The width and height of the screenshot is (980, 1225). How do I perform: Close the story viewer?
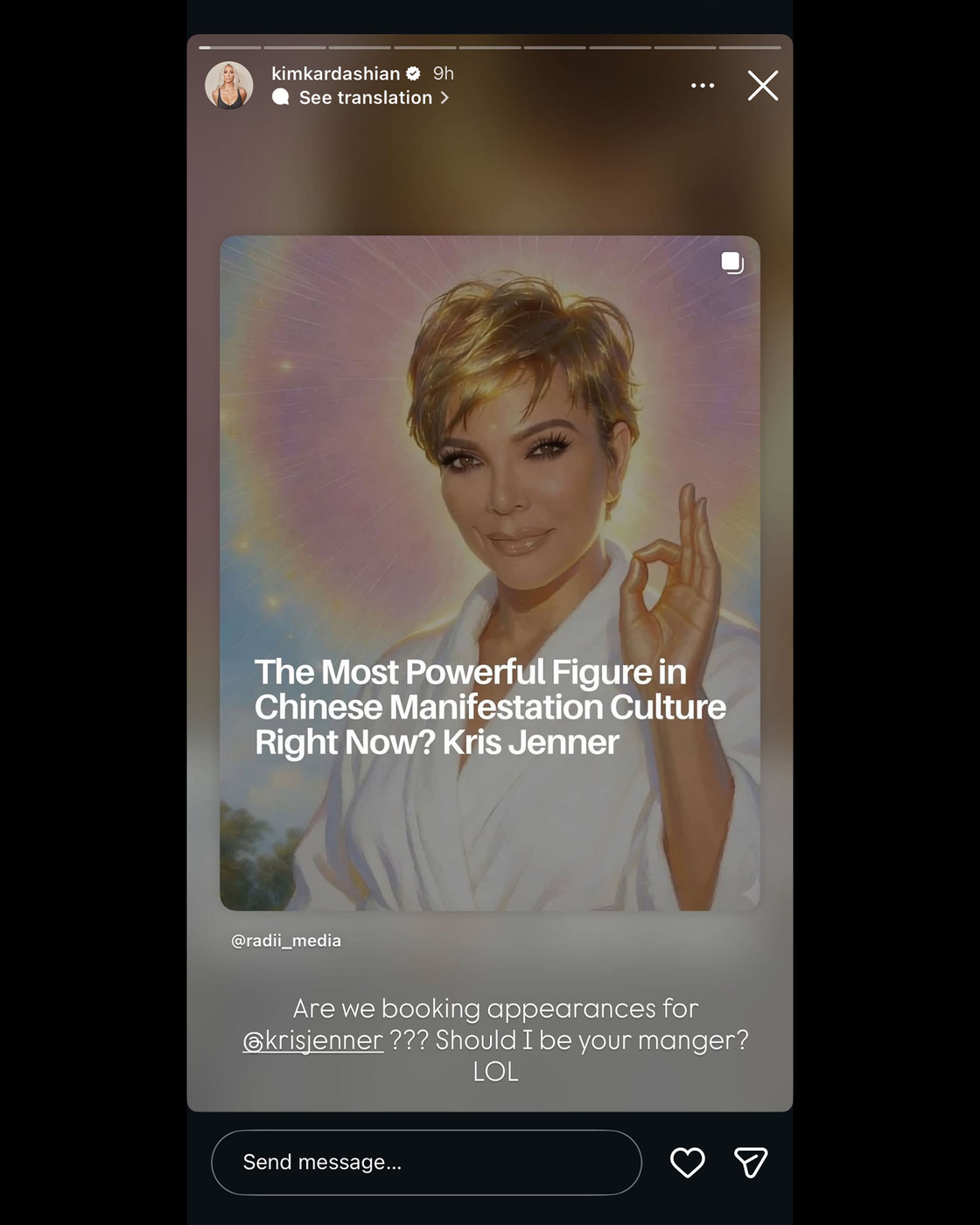point(762,86)
